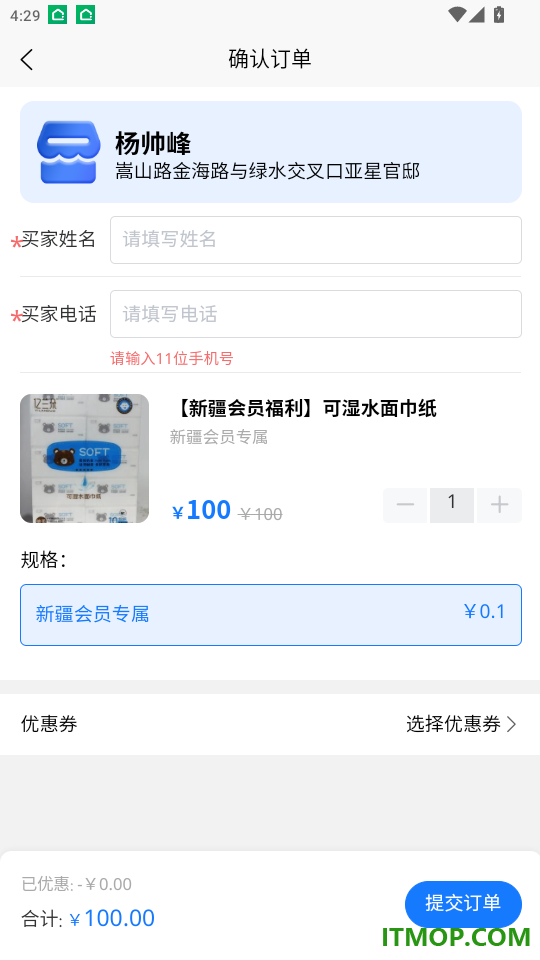The width and height of the screenshot is (540, 960).
Task: Go back from the 确认订单 page
Action: pos(26,59)
